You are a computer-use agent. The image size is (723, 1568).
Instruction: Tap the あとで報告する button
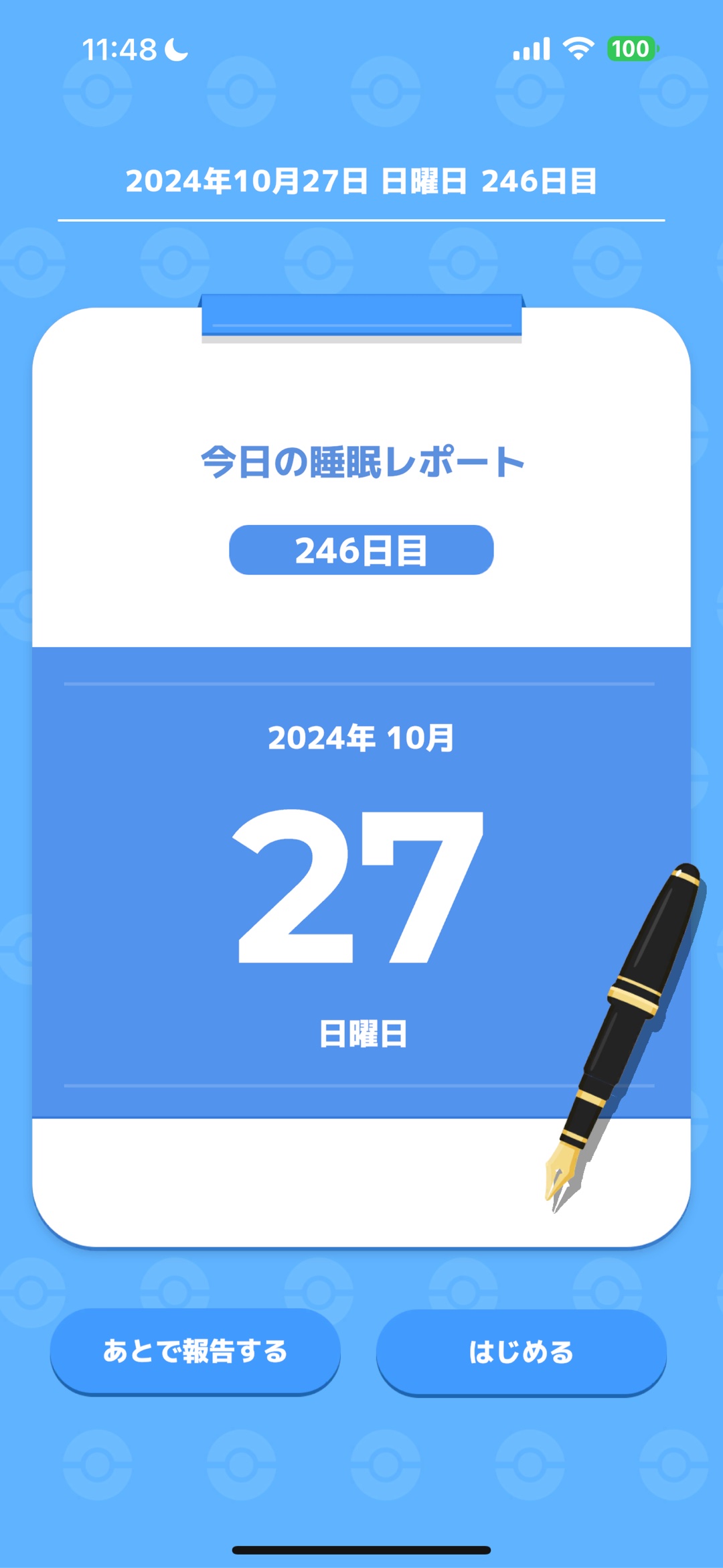pyautogui.click(x=195, y=1351)
